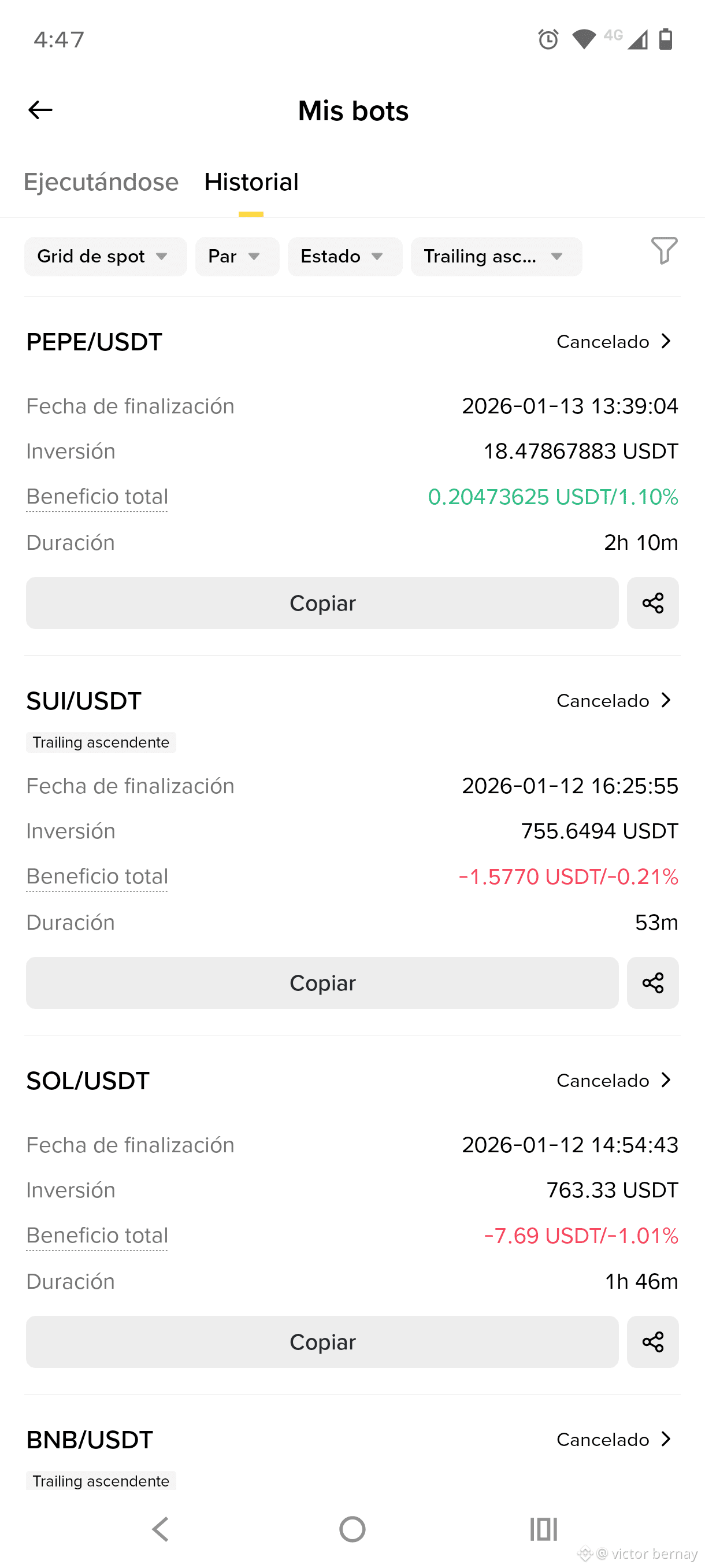
Task: Switch to the Ejecutándose tab
Action: pos(101,182)
